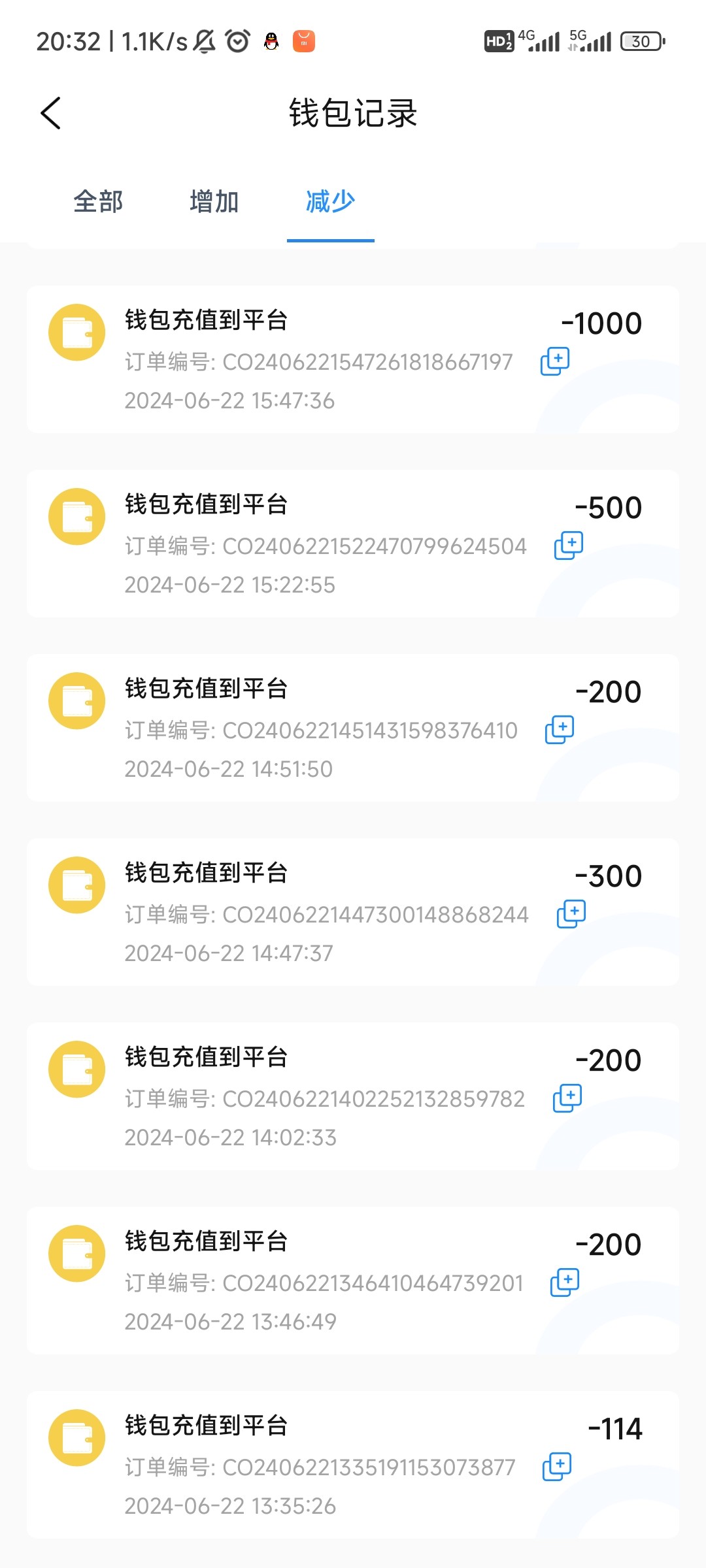Viewport: 706px width, 1568px height.
Task: Open the QQ icon in the status bar
Action: pyautogui.click(x=270, y=41)
